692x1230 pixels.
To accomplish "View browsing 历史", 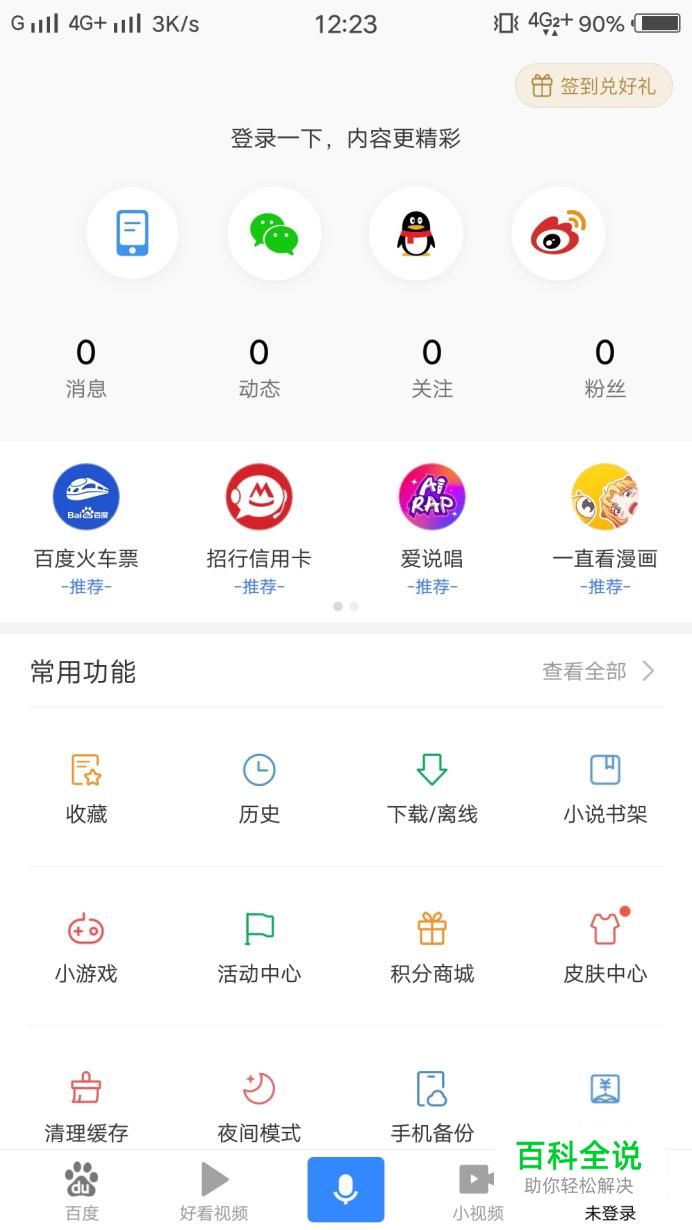I will [x=259, y=788].
